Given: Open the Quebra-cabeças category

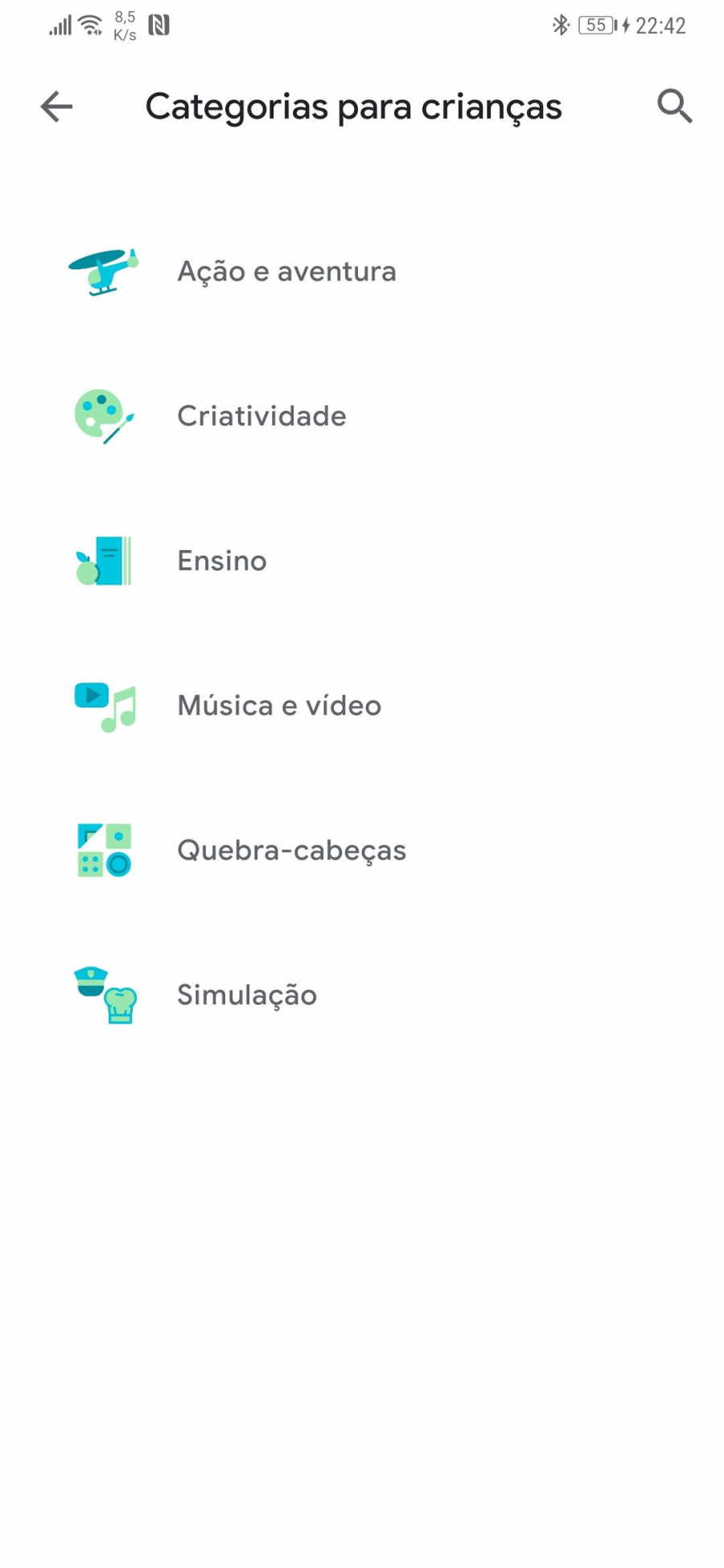Looking at the screenshot, I should point(362,851).
